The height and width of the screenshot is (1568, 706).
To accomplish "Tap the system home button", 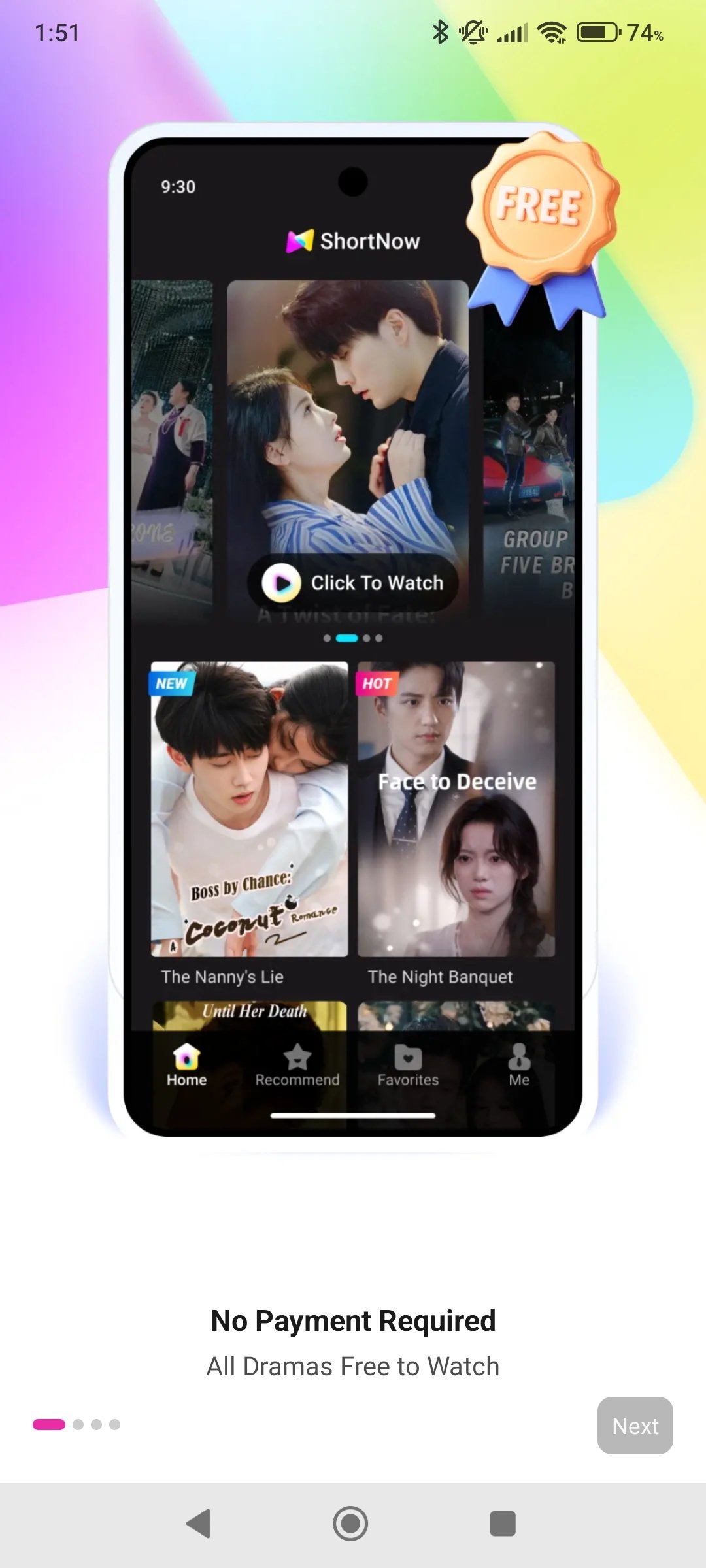I will [x=351, y=1523].
